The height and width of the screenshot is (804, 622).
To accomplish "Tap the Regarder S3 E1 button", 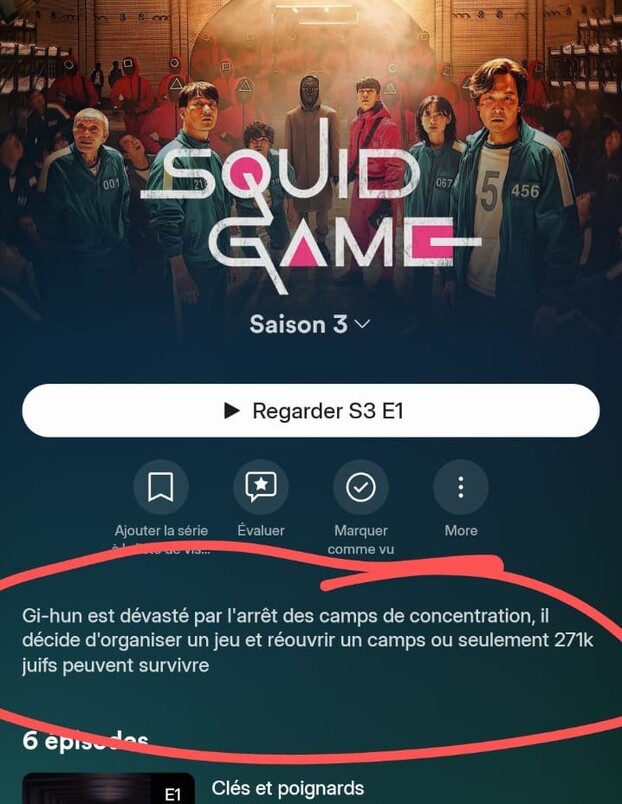I will point(311,410).
